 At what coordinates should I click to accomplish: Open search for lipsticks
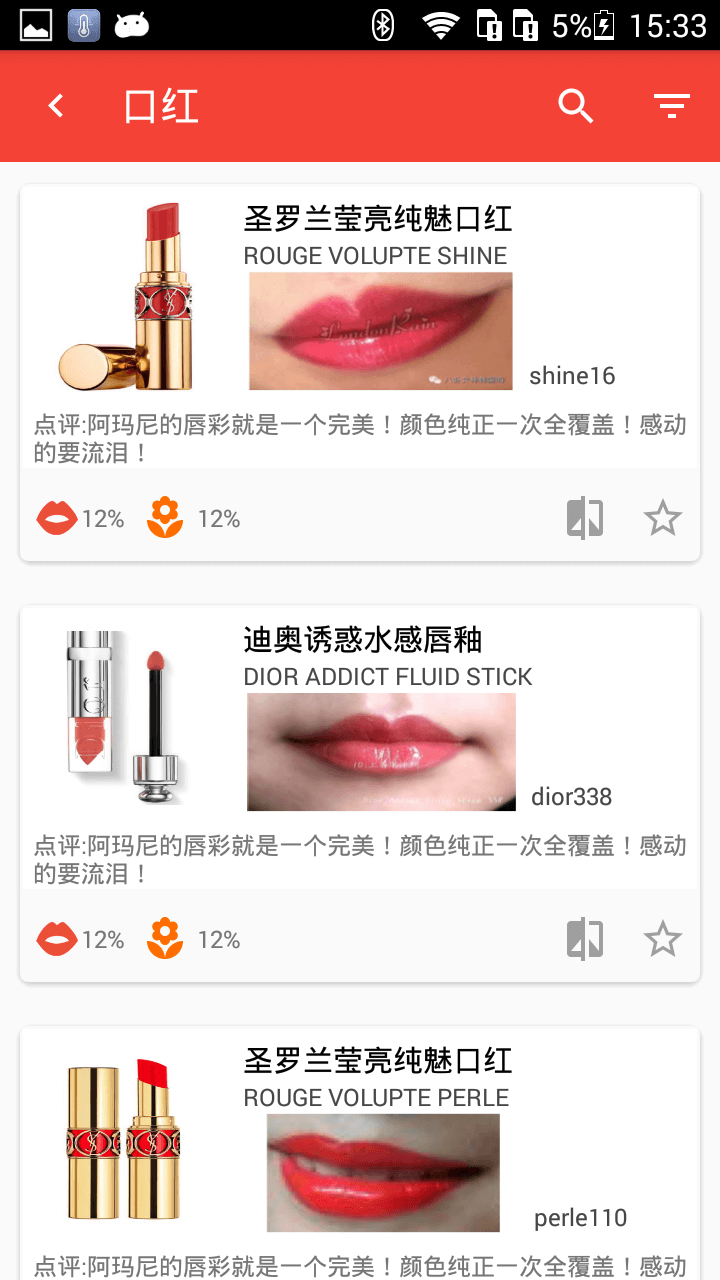(575, 106)
